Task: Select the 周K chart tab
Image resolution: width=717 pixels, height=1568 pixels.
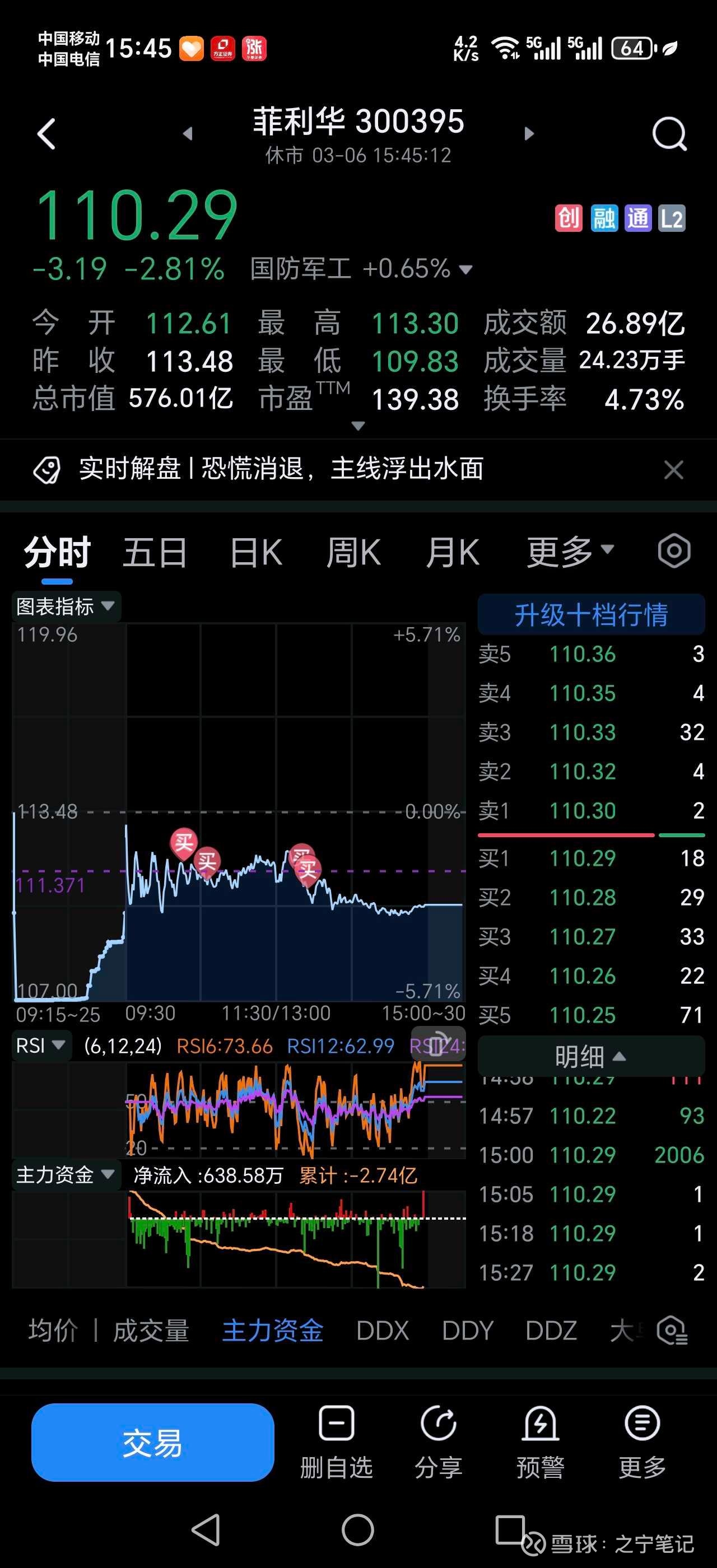Action: click(x=353, y=553)
